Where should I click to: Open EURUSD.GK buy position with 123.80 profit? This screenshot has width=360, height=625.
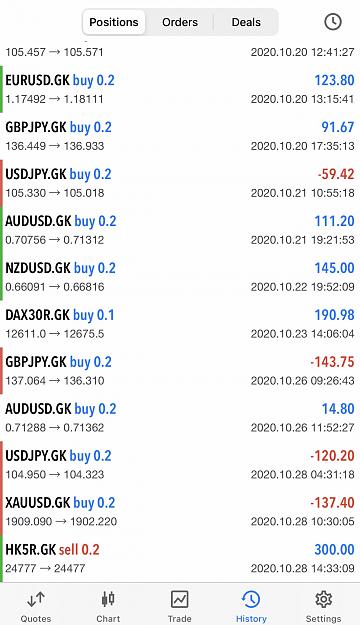(x=180, y=89)
